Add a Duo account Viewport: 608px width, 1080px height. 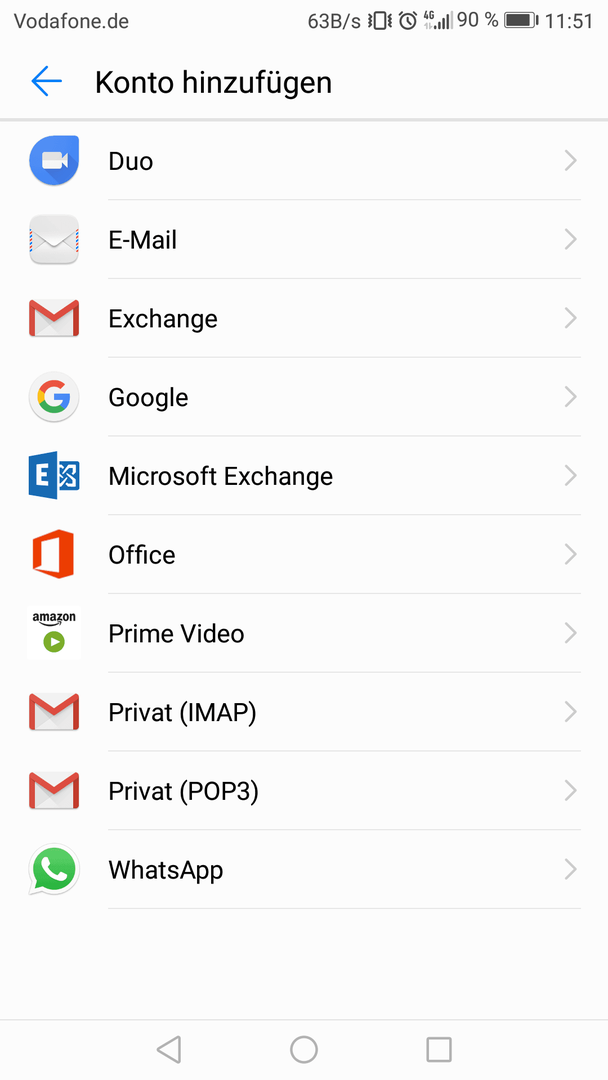pos(304,161)
